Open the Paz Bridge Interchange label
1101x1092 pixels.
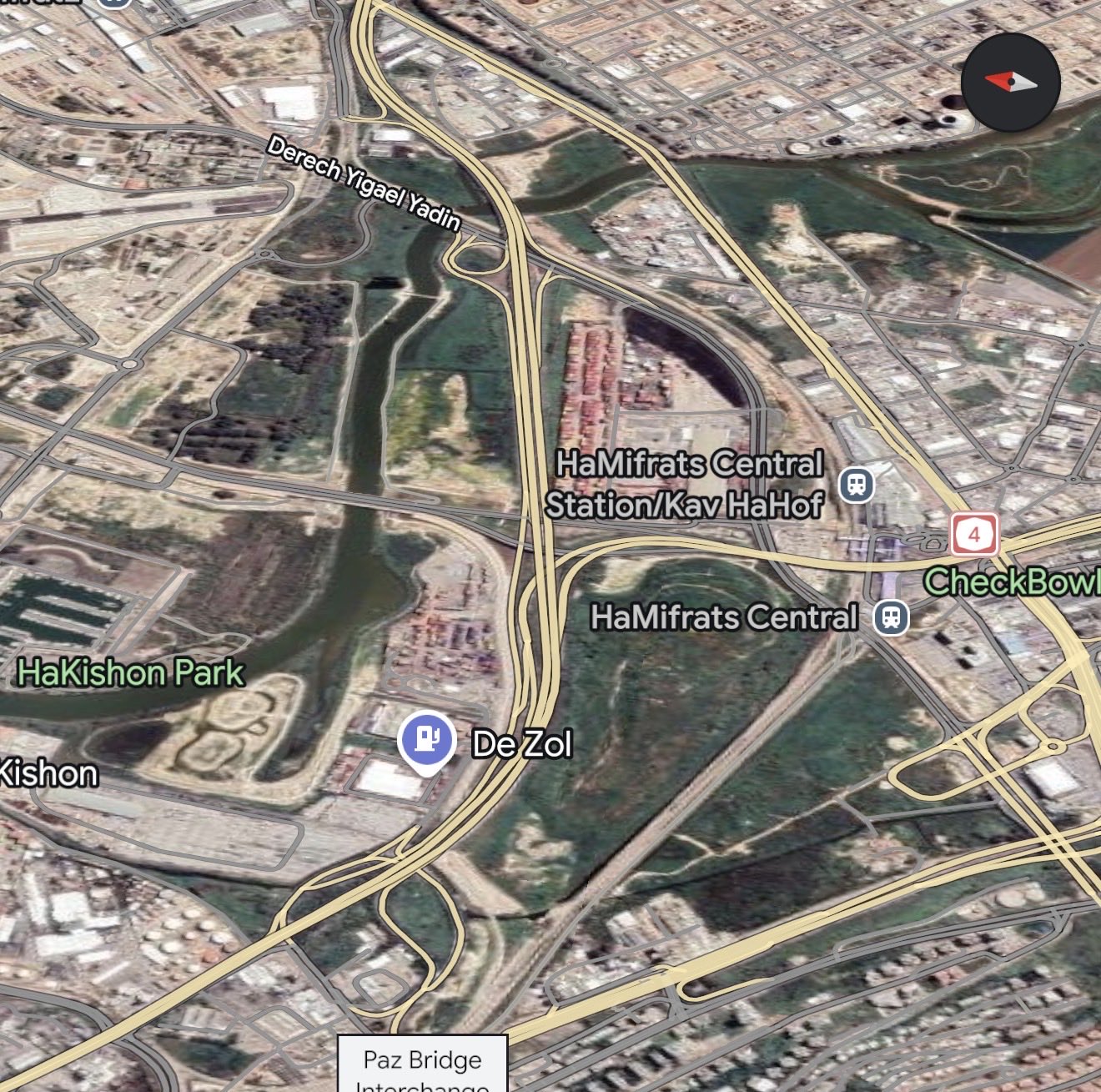(422, 1064)
